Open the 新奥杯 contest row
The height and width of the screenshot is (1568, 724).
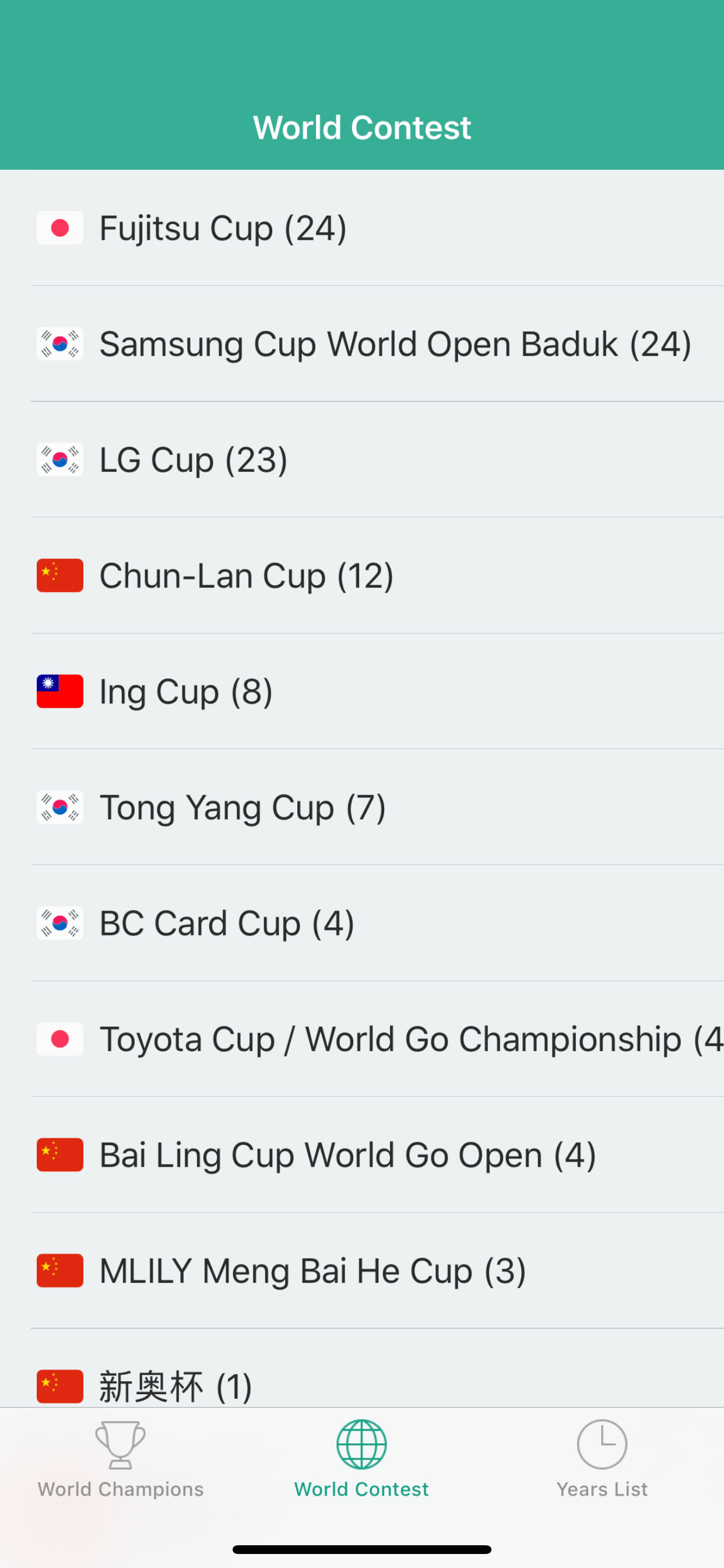click(362, 1368)
